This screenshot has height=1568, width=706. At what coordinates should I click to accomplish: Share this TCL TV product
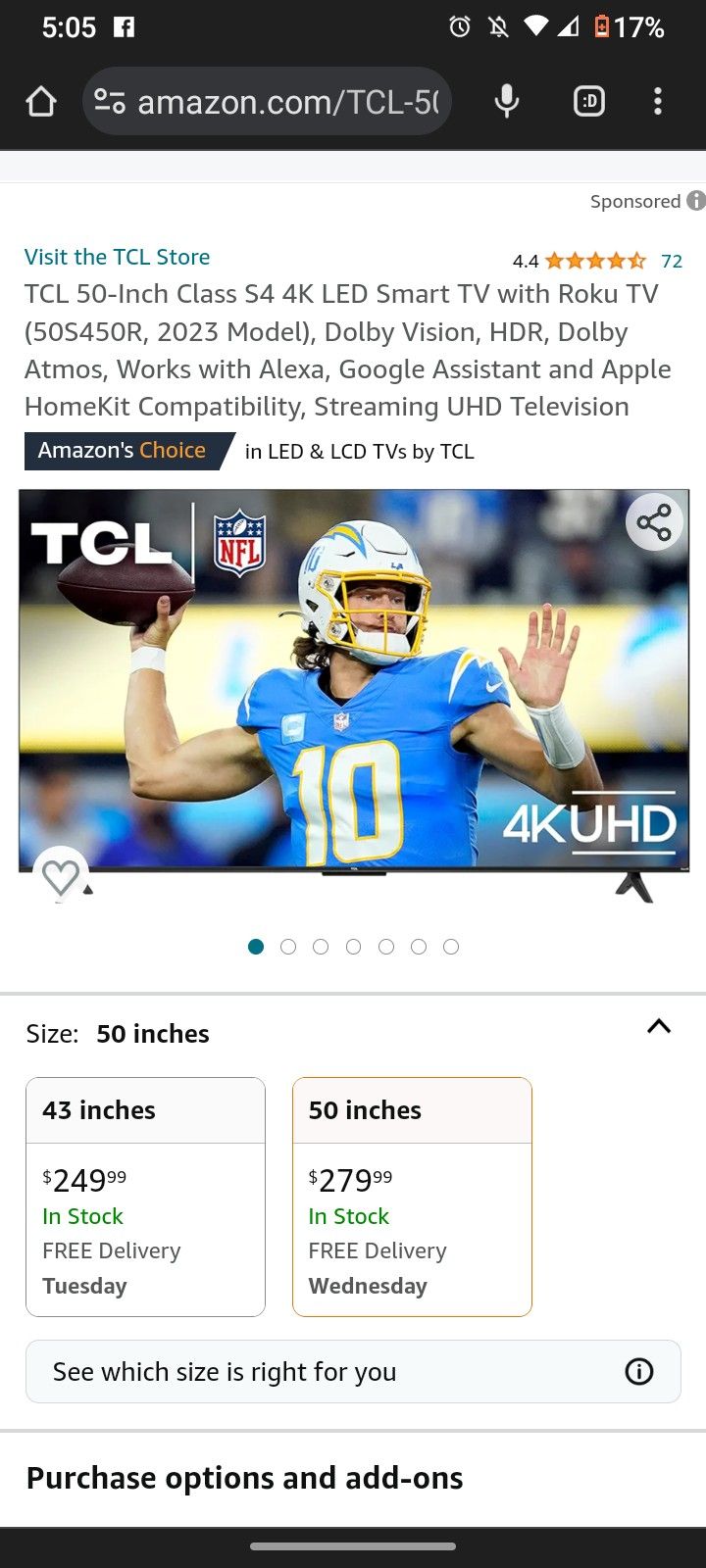(x=654, y=522)
